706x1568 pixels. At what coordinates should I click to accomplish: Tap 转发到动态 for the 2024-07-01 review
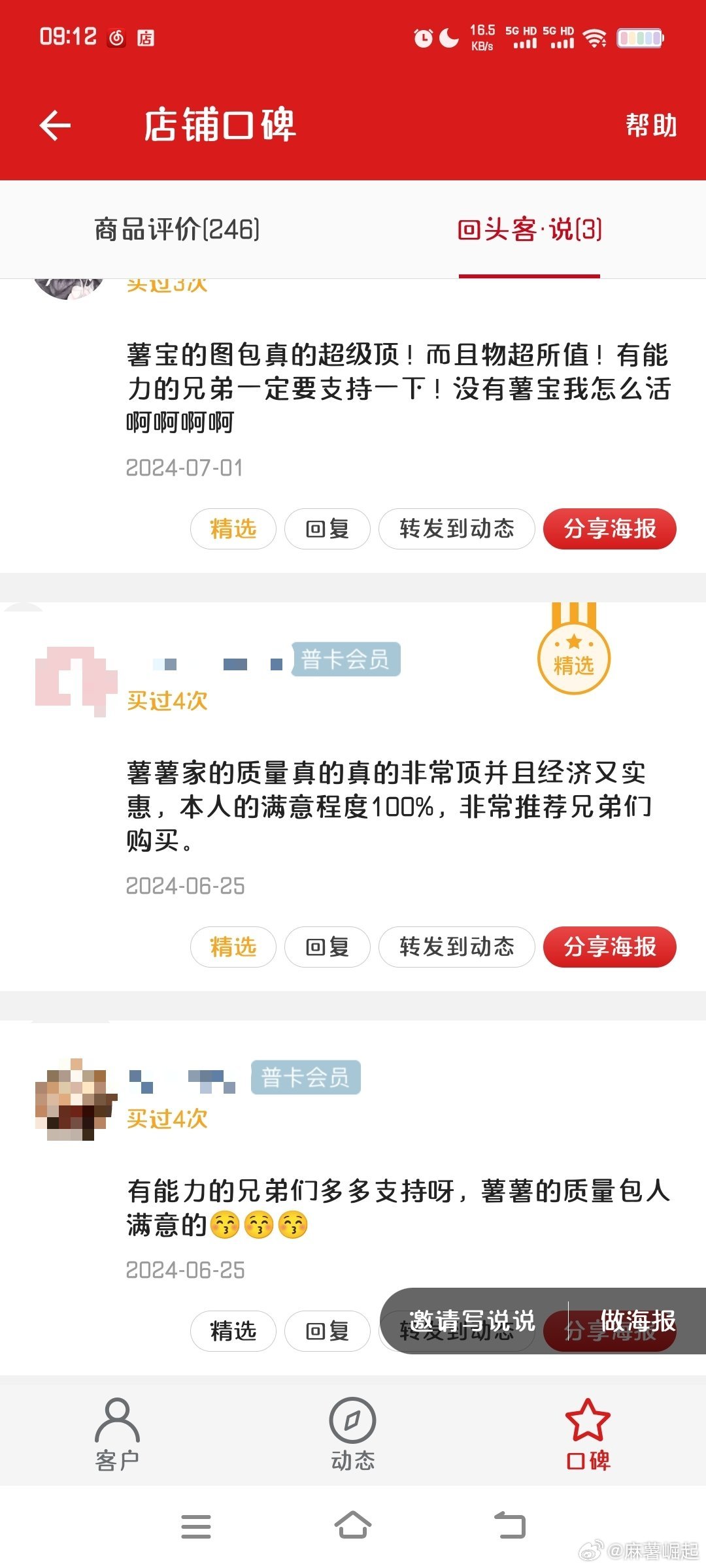pos(457,529)
